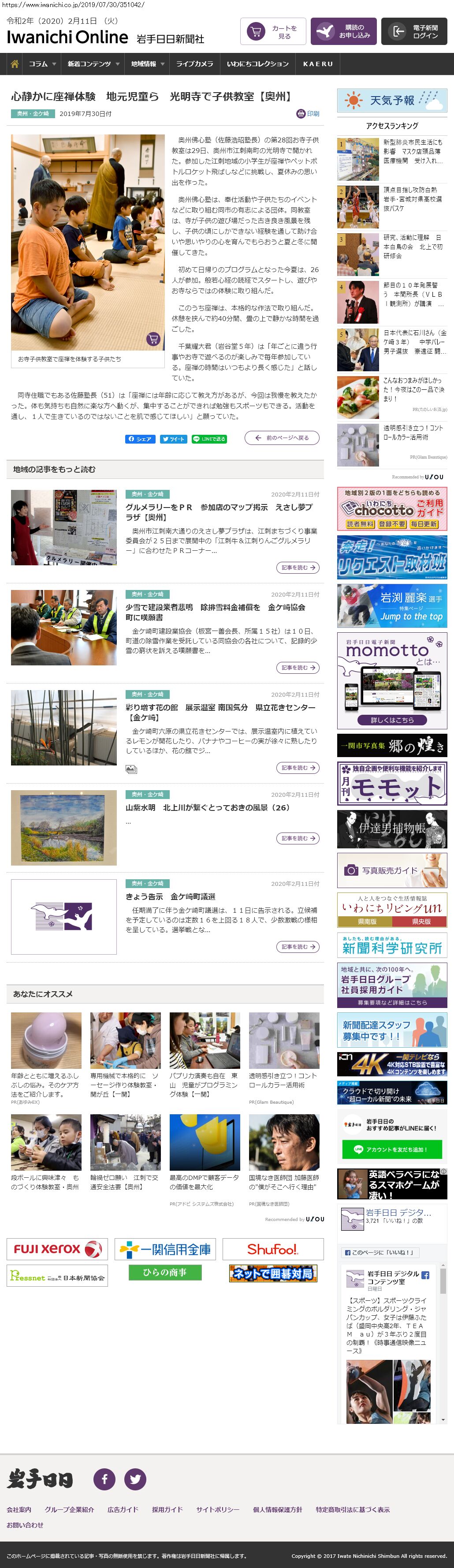Open the 天気予報 weather banner

coord(392,101)
